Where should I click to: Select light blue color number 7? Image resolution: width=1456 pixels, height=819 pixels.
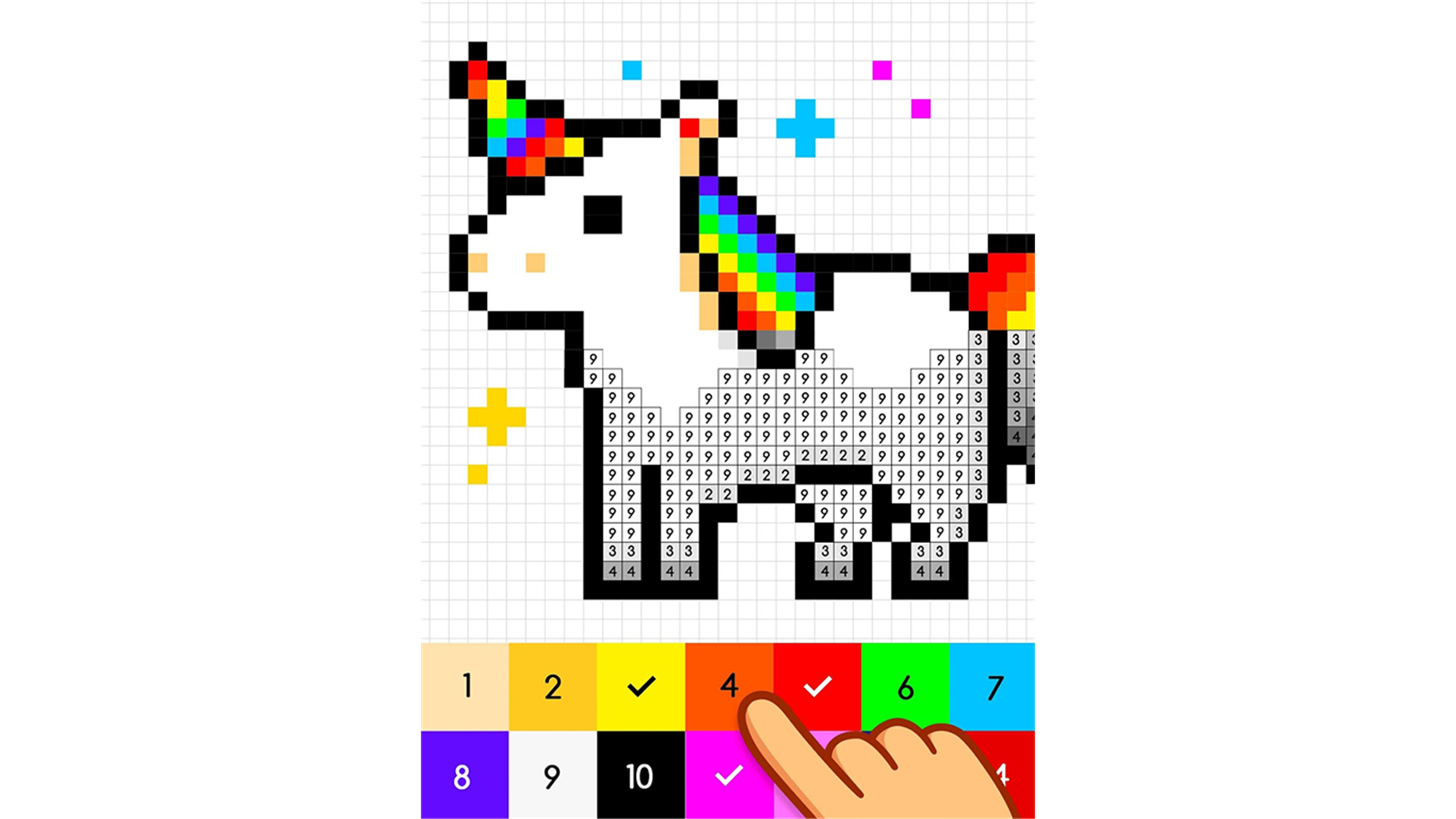coord(993,686)
